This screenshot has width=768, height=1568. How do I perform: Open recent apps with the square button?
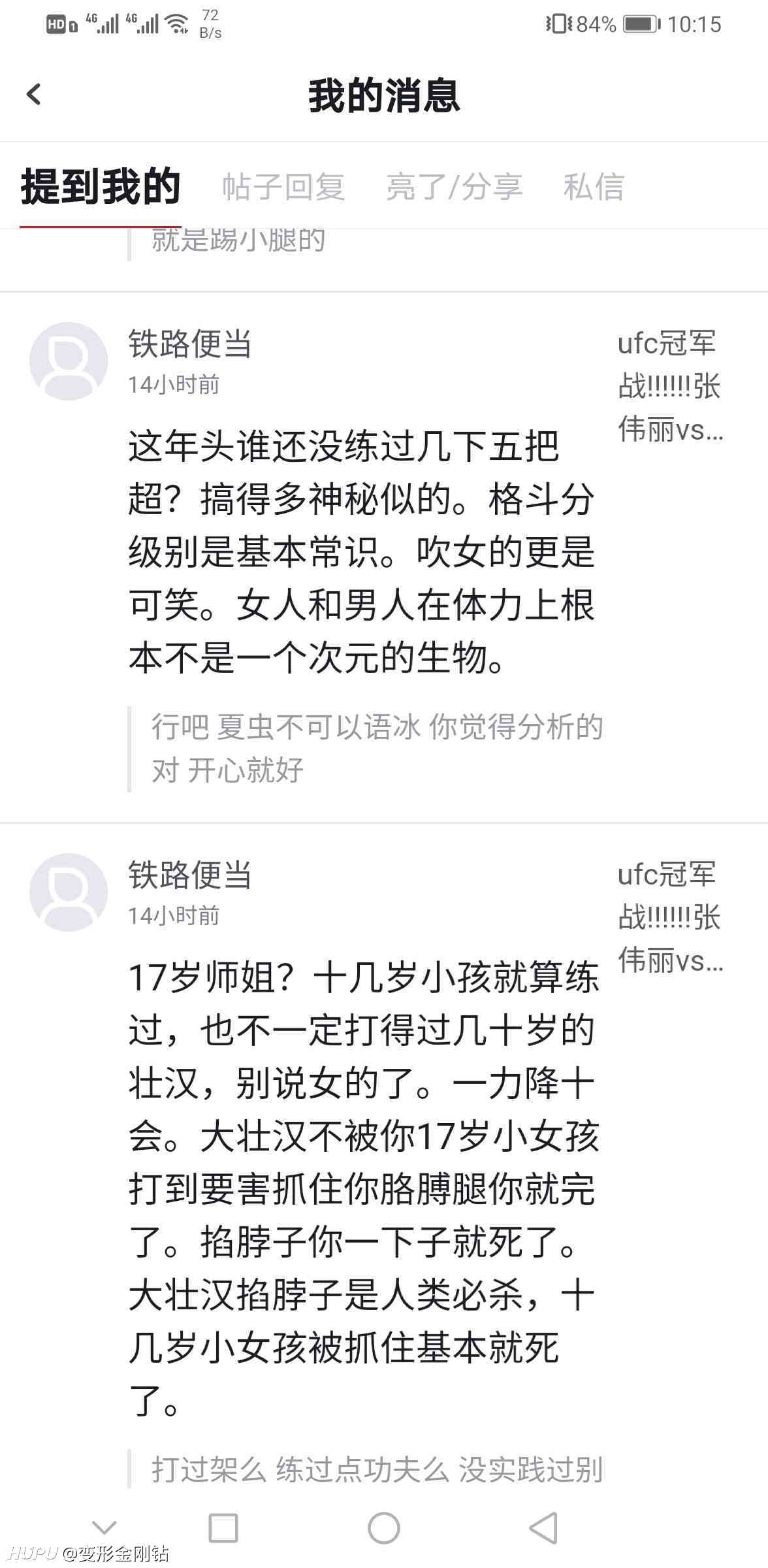(223, 1529)
